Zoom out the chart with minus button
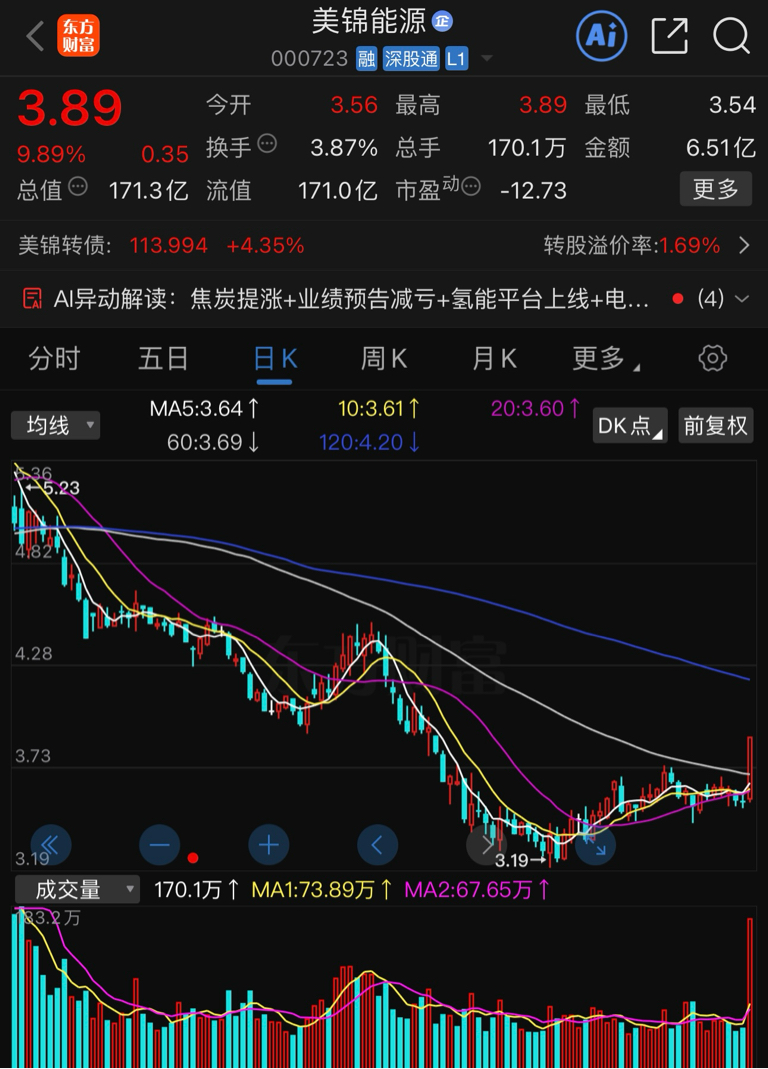This screenshot has width=768, height=1069. click(159, 845)
